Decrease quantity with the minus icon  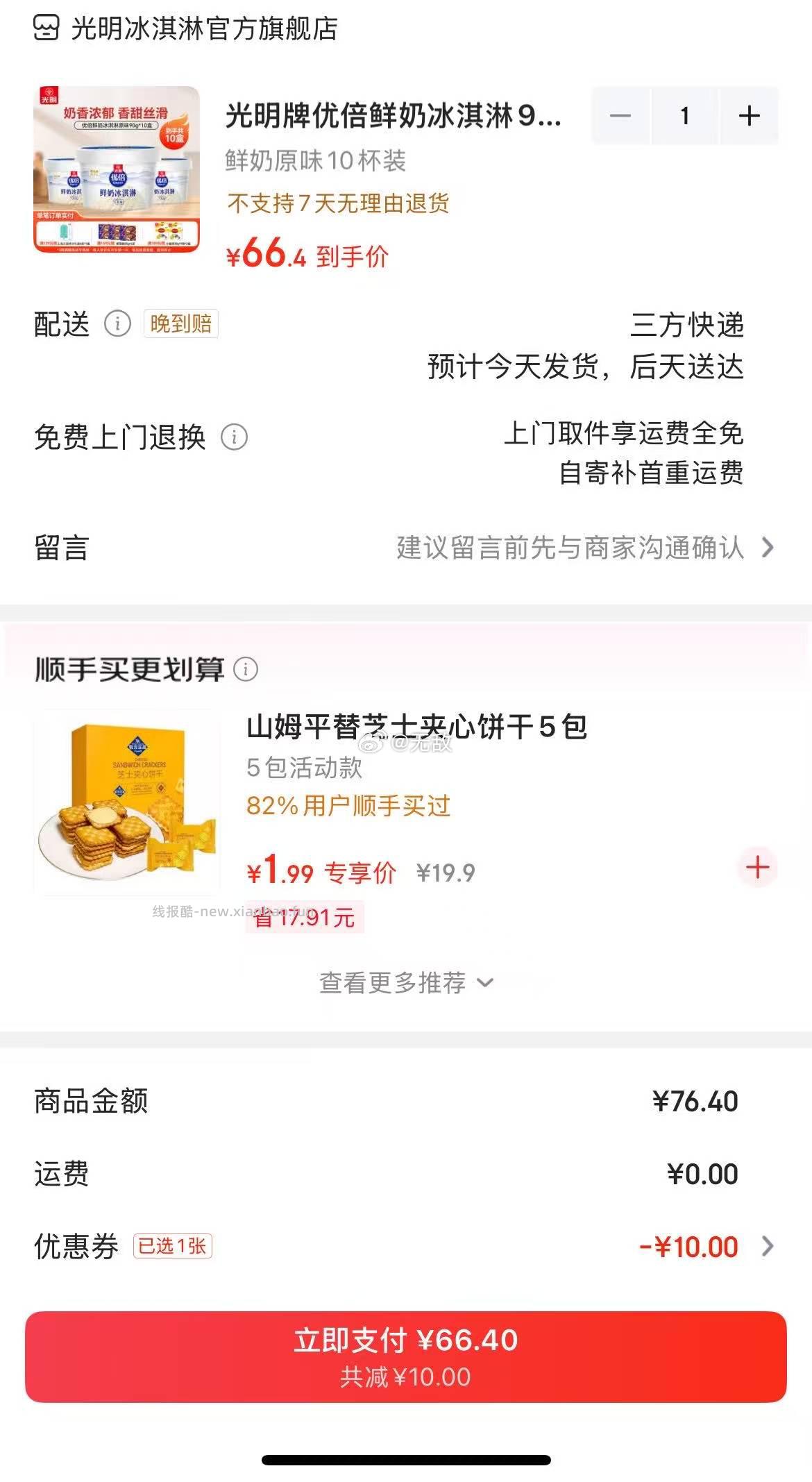(619, 117)
